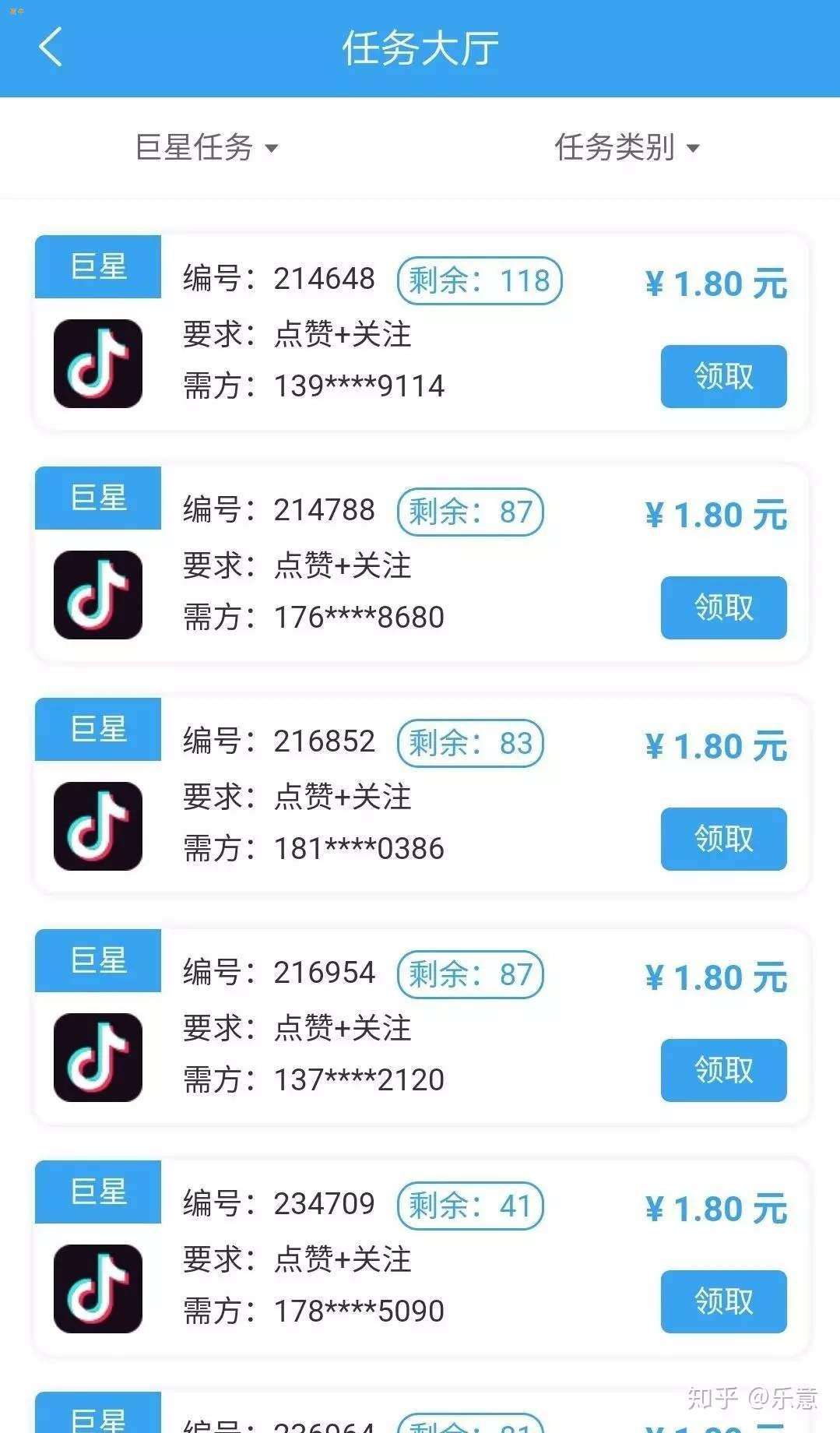Open the 任务类别 filter
The width and height of the screenshot is (840, 1433).
coord(626,147)
